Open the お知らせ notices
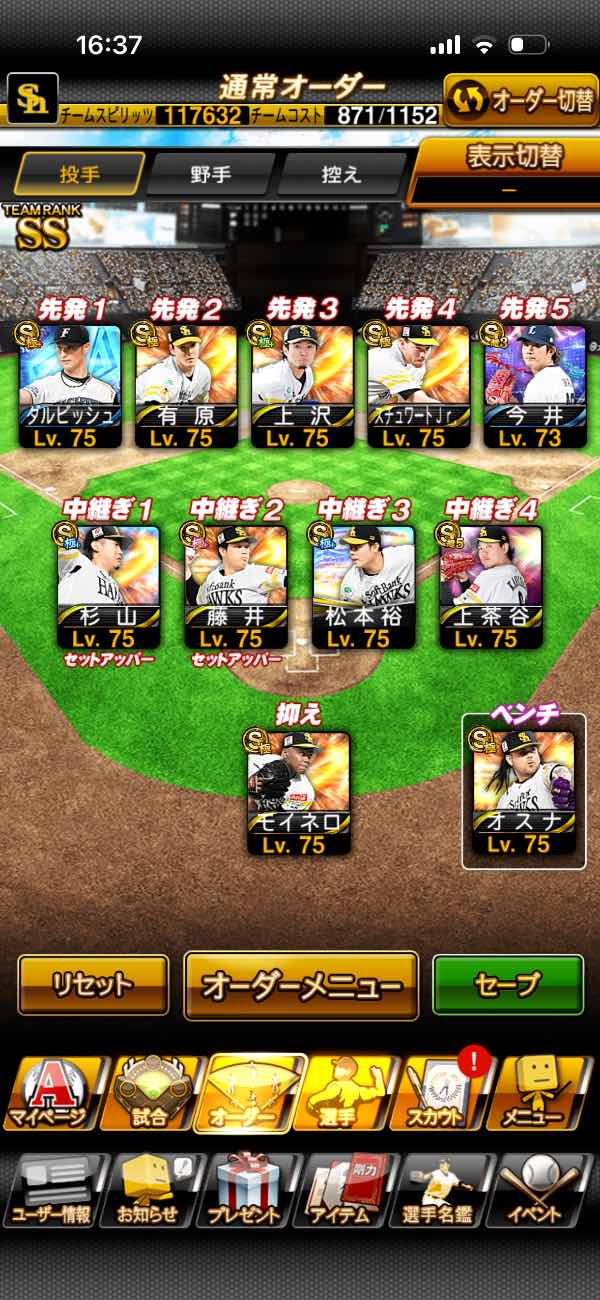 pos(148,1190)
